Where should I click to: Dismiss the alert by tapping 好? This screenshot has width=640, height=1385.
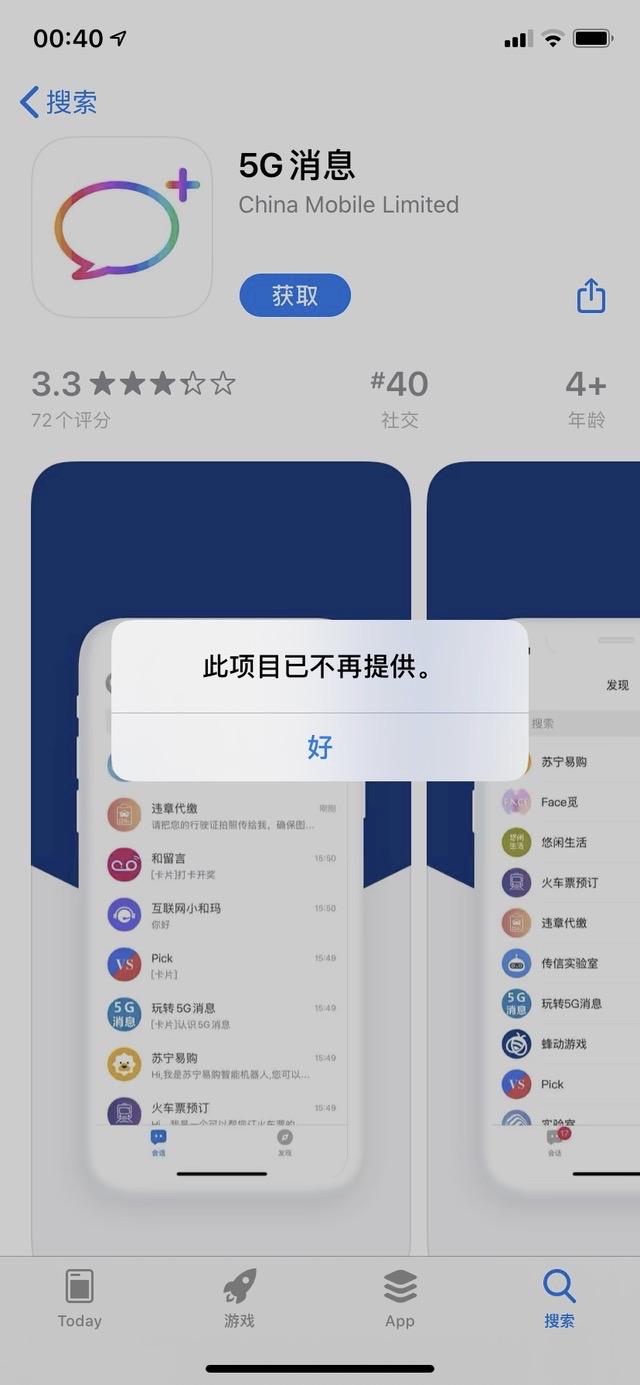click(319, 747)
